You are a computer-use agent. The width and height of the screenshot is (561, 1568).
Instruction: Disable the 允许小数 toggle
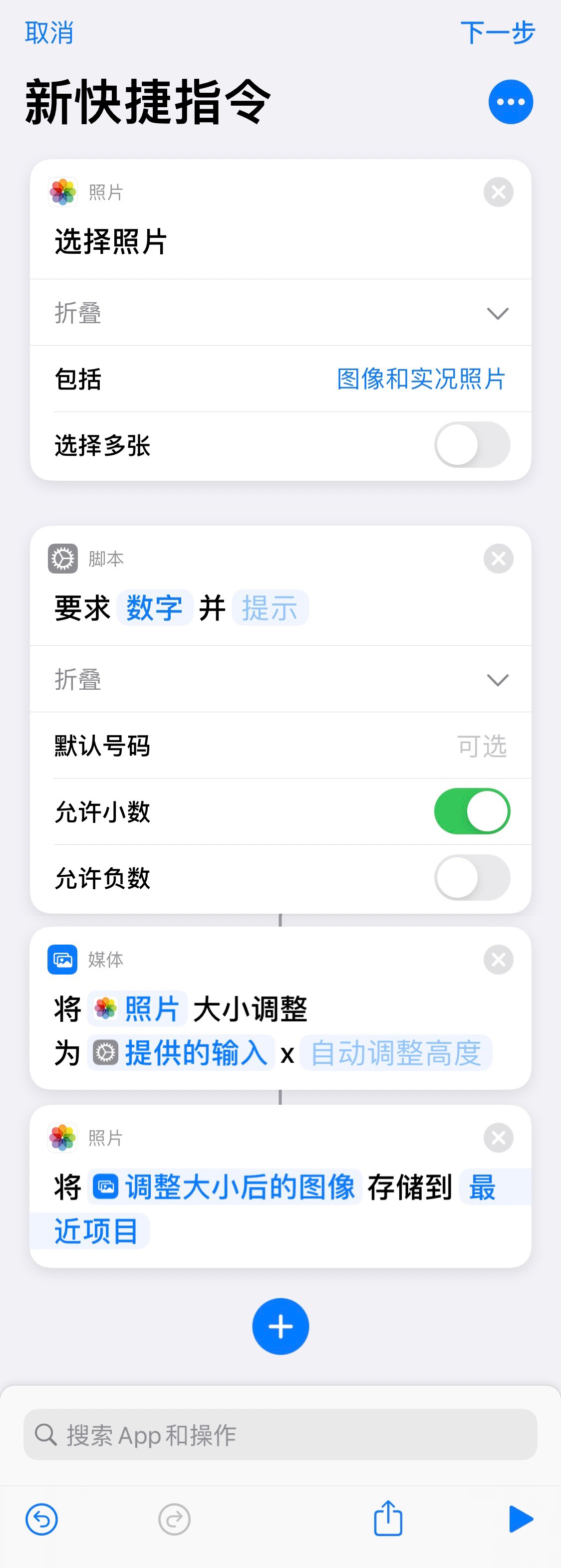[x=472, y=812]
